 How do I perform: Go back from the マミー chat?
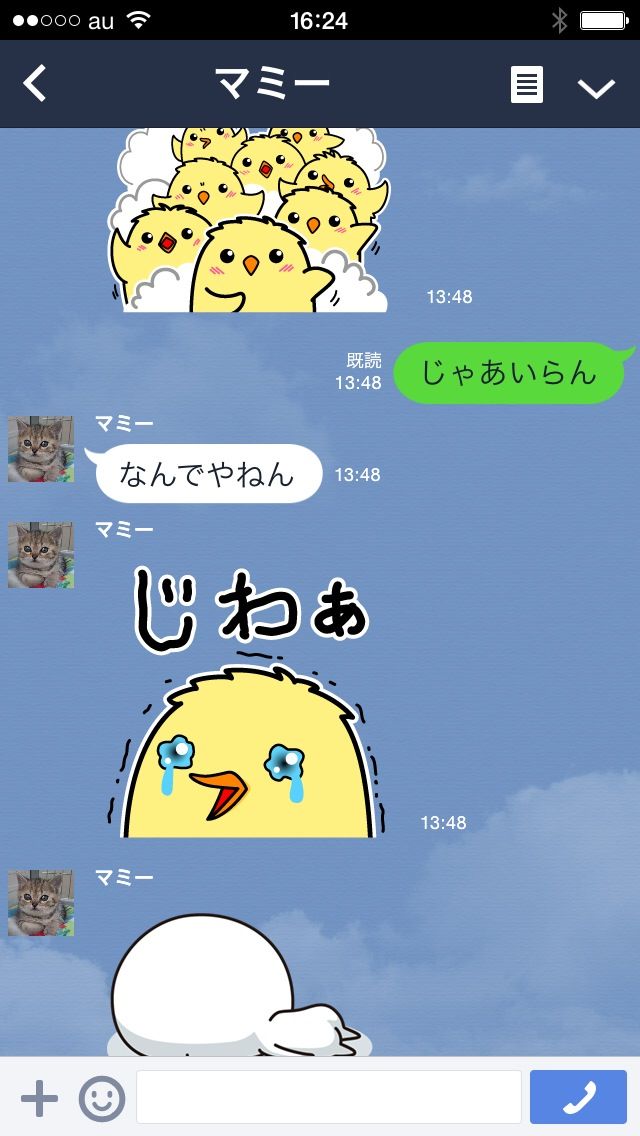34,83
